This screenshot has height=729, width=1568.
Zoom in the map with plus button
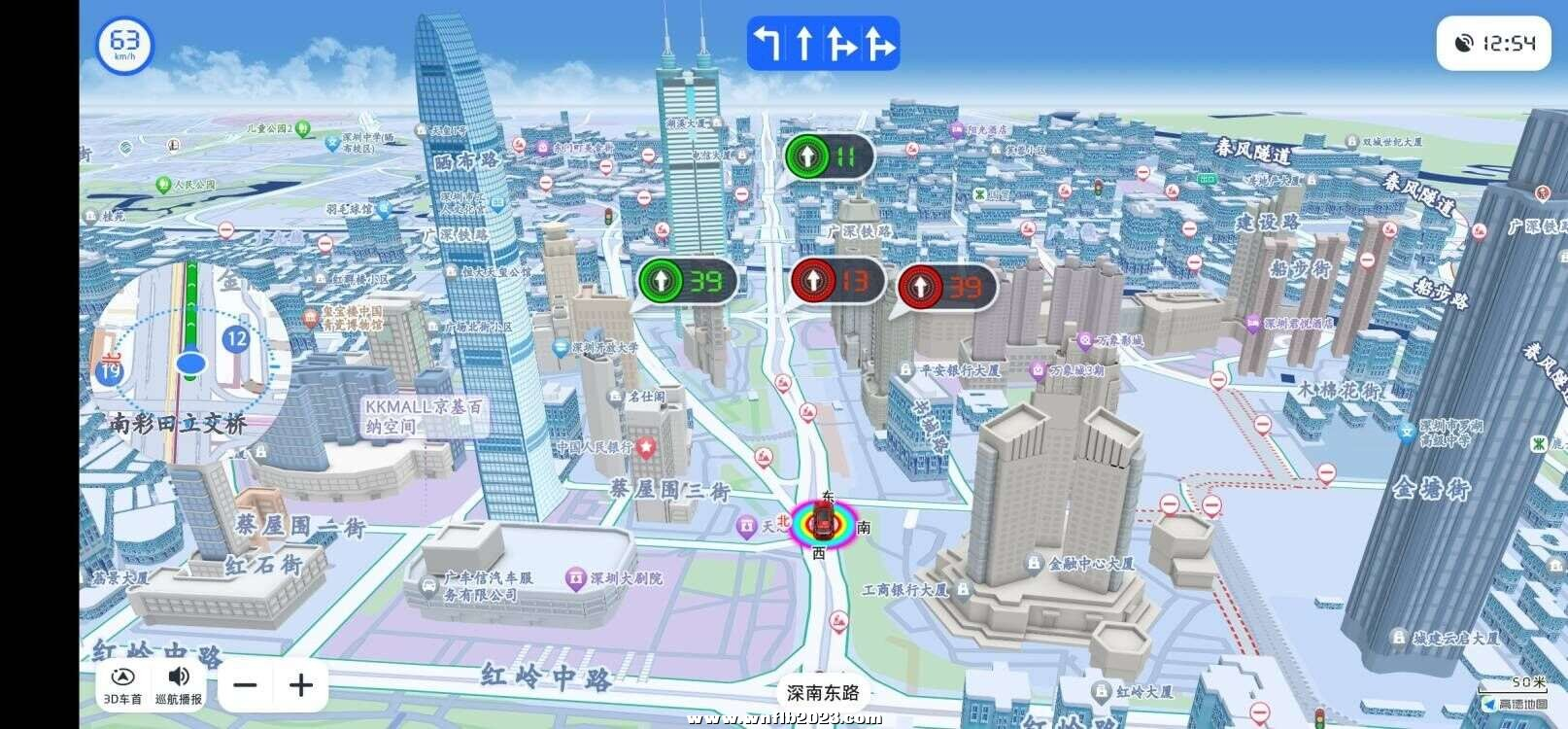click(x=301, y=685)
